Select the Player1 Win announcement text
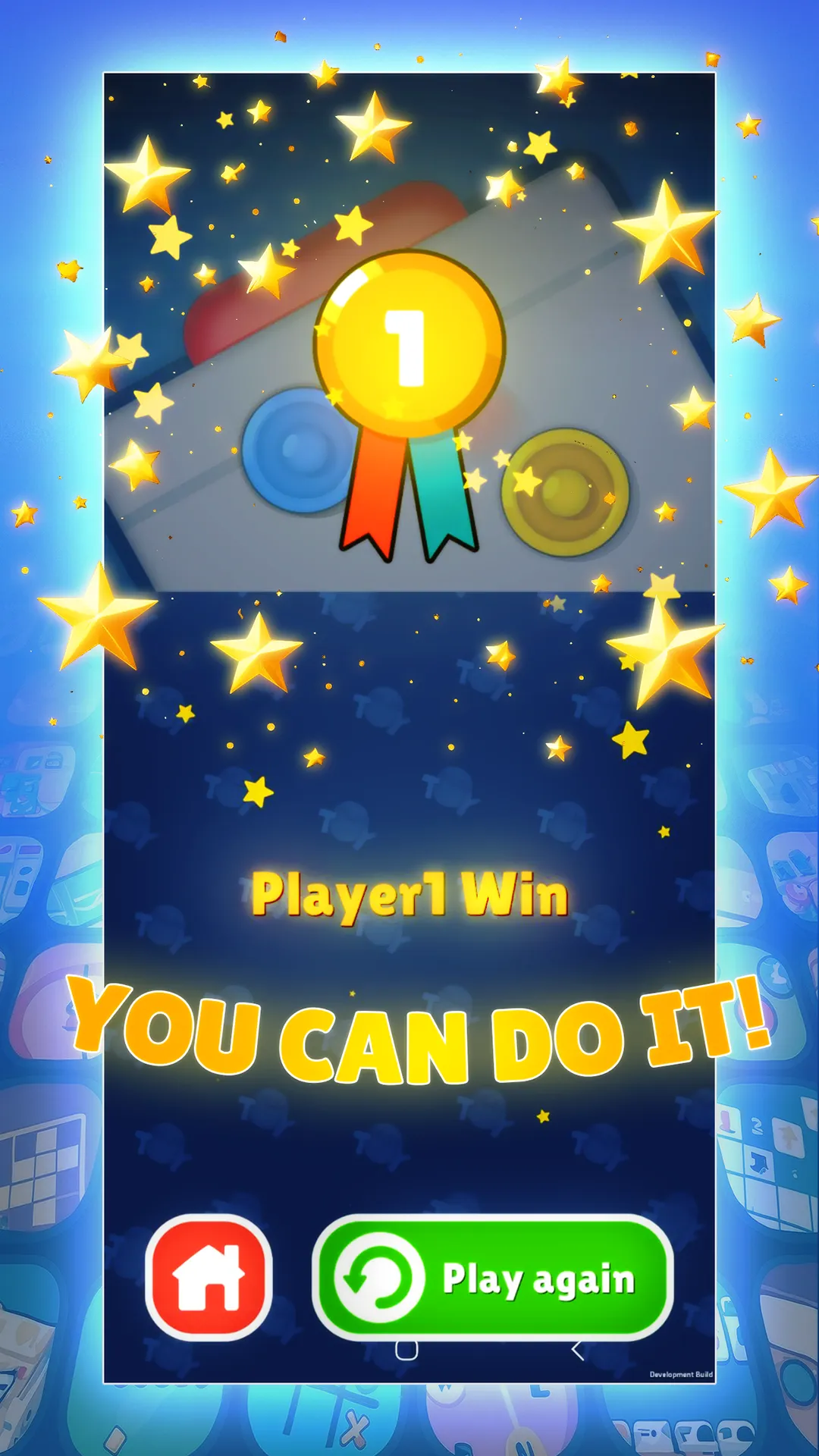The width and height of the screenshot is (819, 1456). [x=409, y=897]
